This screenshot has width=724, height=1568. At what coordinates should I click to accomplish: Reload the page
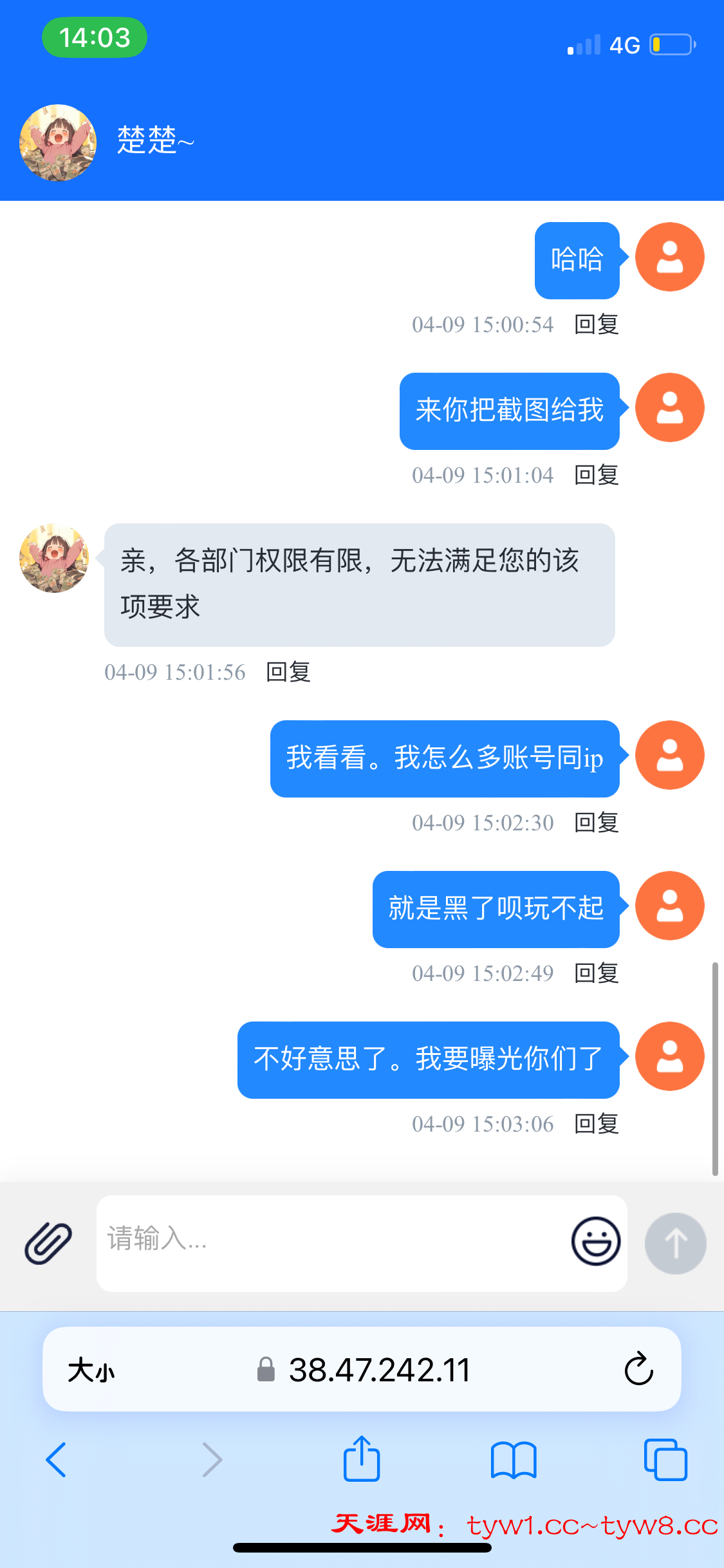(638, 1369)
